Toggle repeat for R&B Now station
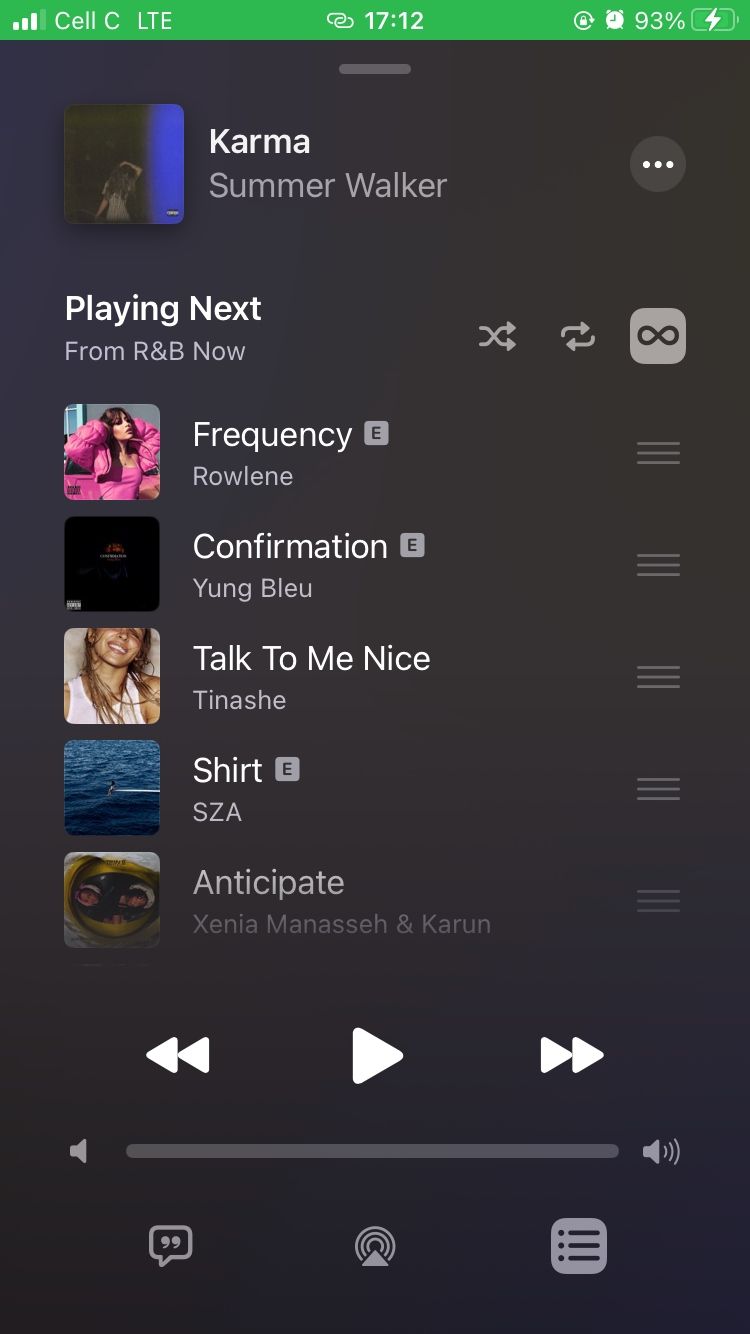The height and width of the screenshot is (1334, 750). click(x=577, y=336)
